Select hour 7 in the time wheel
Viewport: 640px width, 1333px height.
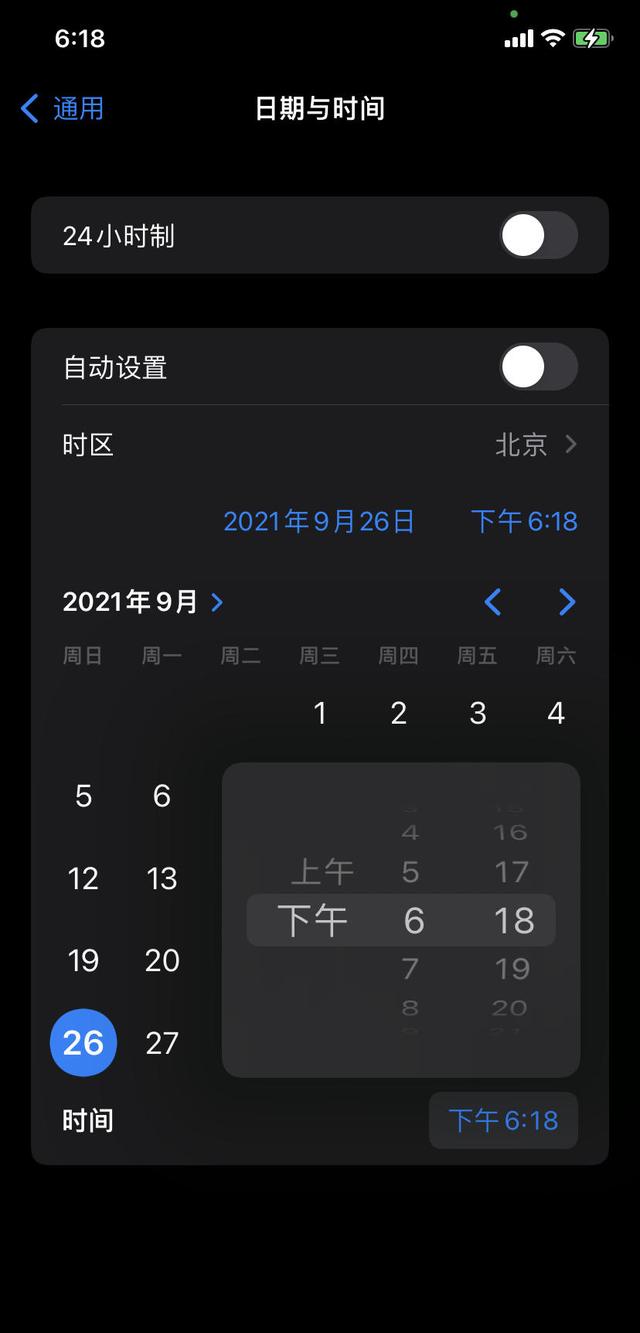point(410,968)
